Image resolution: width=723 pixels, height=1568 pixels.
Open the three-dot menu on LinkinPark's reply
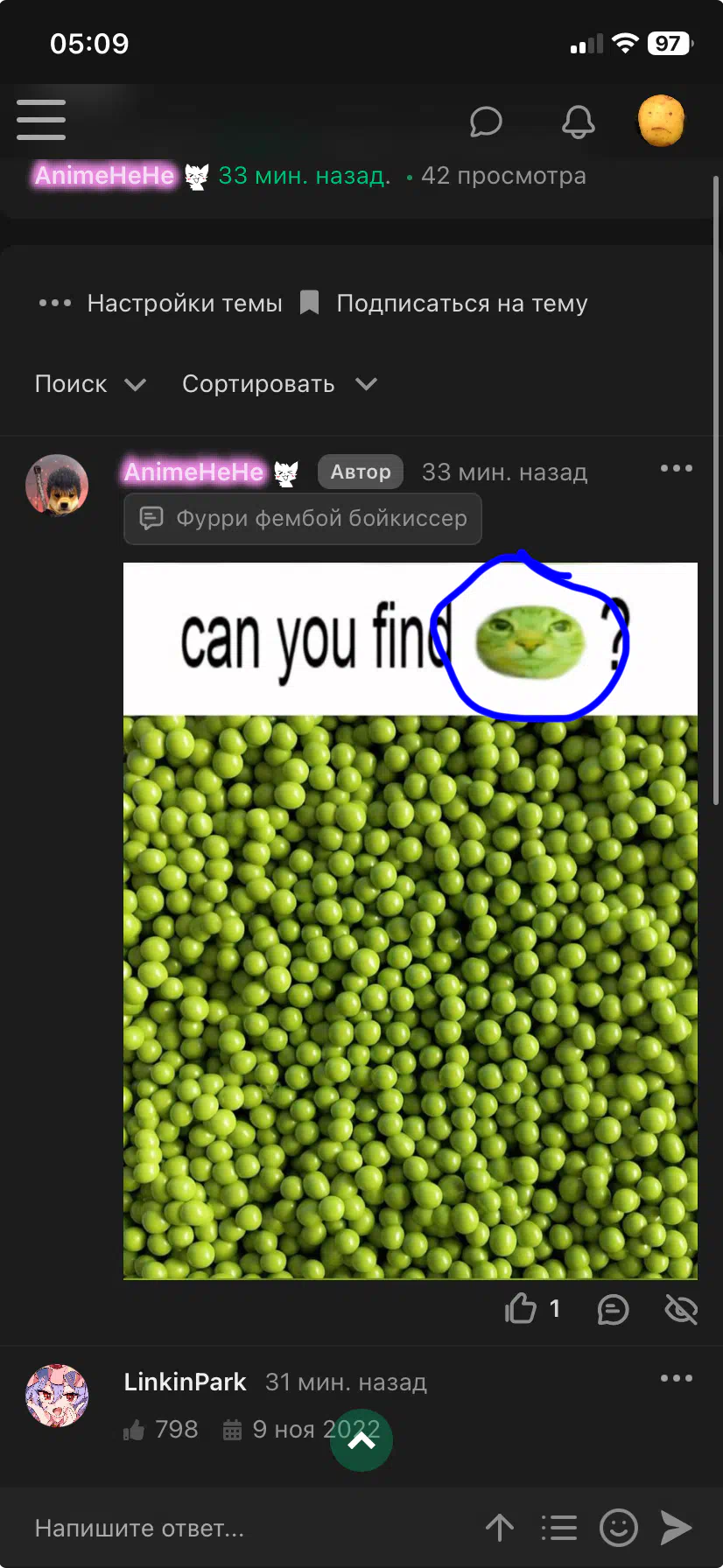[677, 1378]
